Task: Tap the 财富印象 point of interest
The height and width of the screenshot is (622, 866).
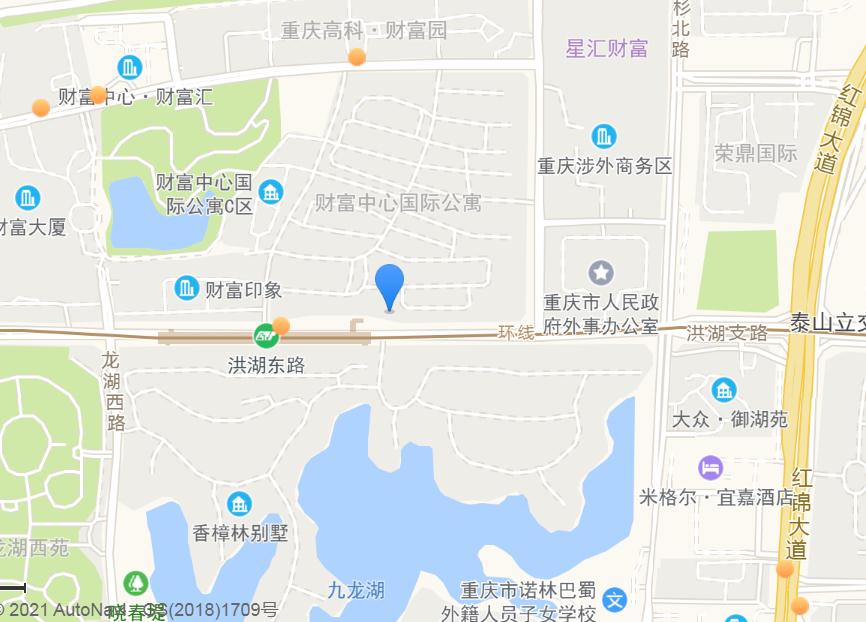Action: (187, 289)
